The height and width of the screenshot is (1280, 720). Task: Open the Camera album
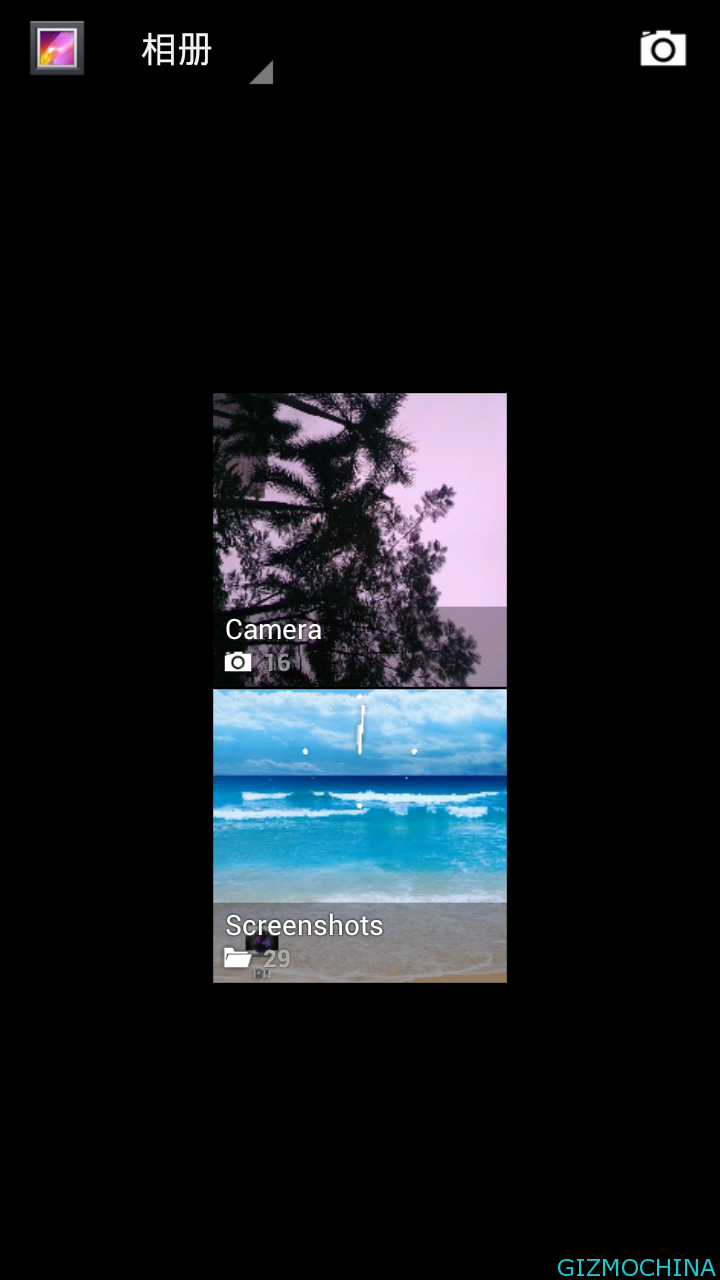(359, 540)
